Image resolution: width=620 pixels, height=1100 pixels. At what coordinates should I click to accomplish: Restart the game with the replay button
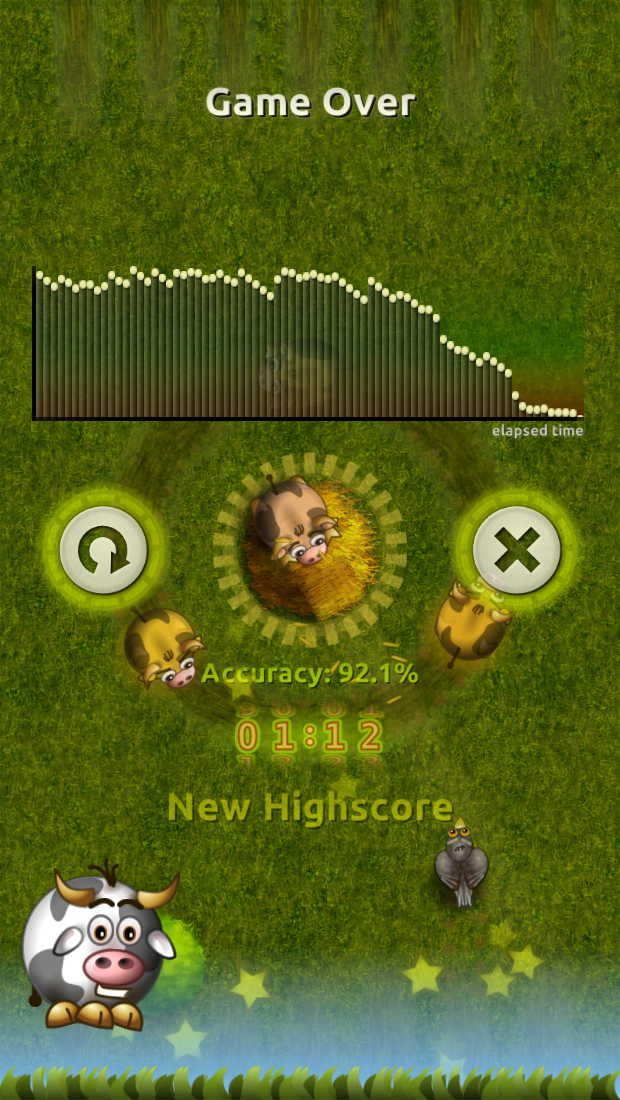tap(103, 549)
